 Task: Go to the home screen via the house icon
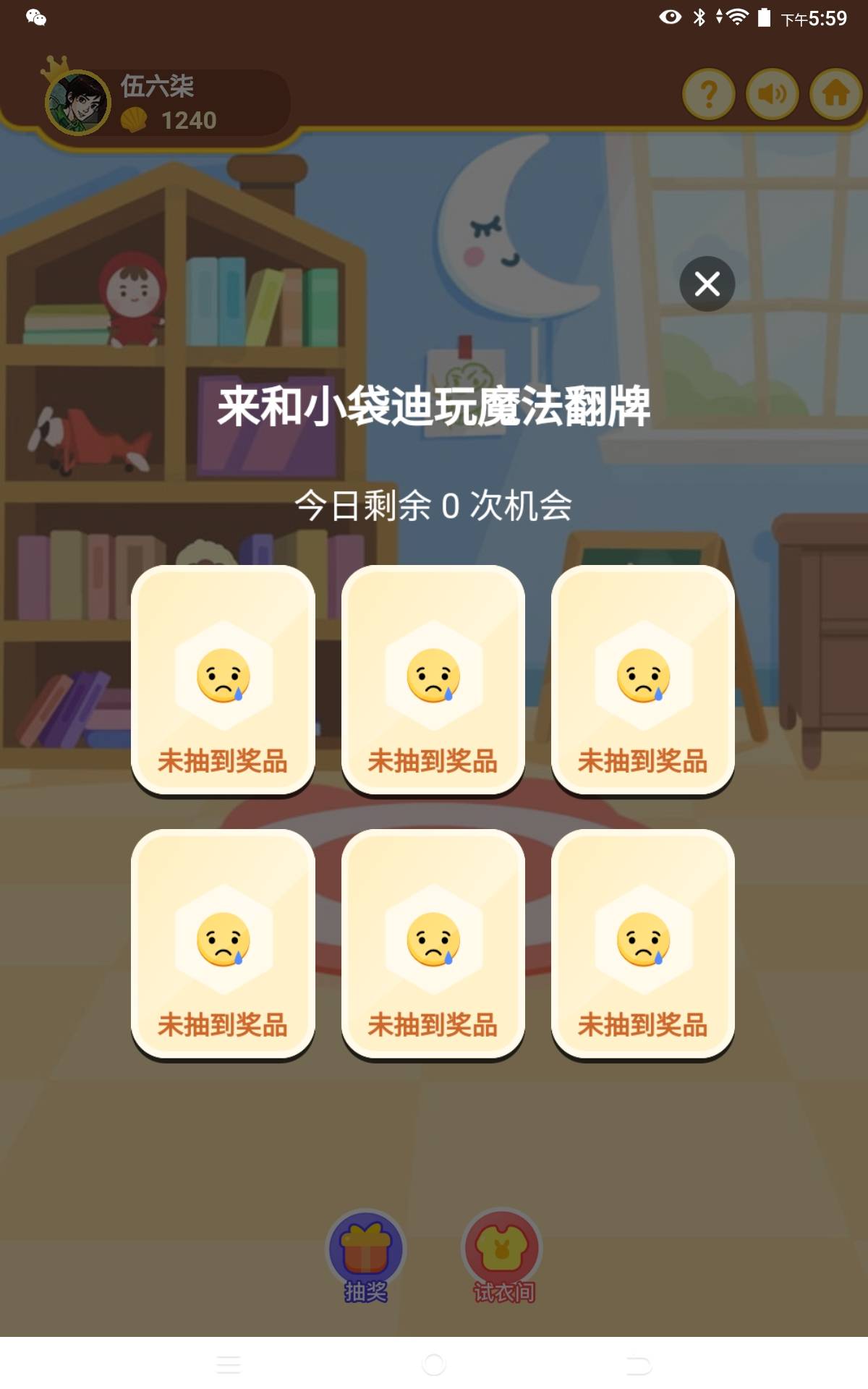pos(835,94)
